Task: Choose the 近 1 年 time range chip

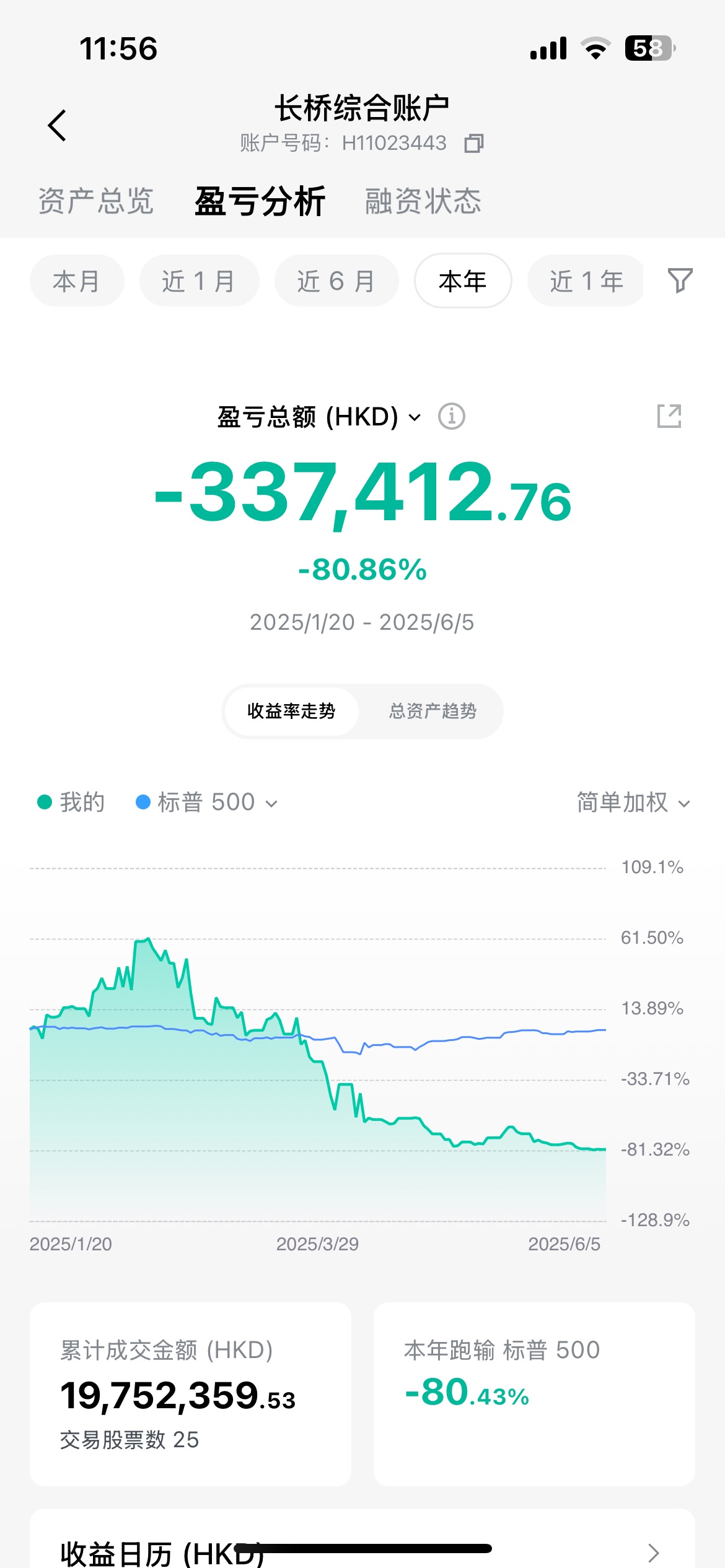Action: pos(586,281)
